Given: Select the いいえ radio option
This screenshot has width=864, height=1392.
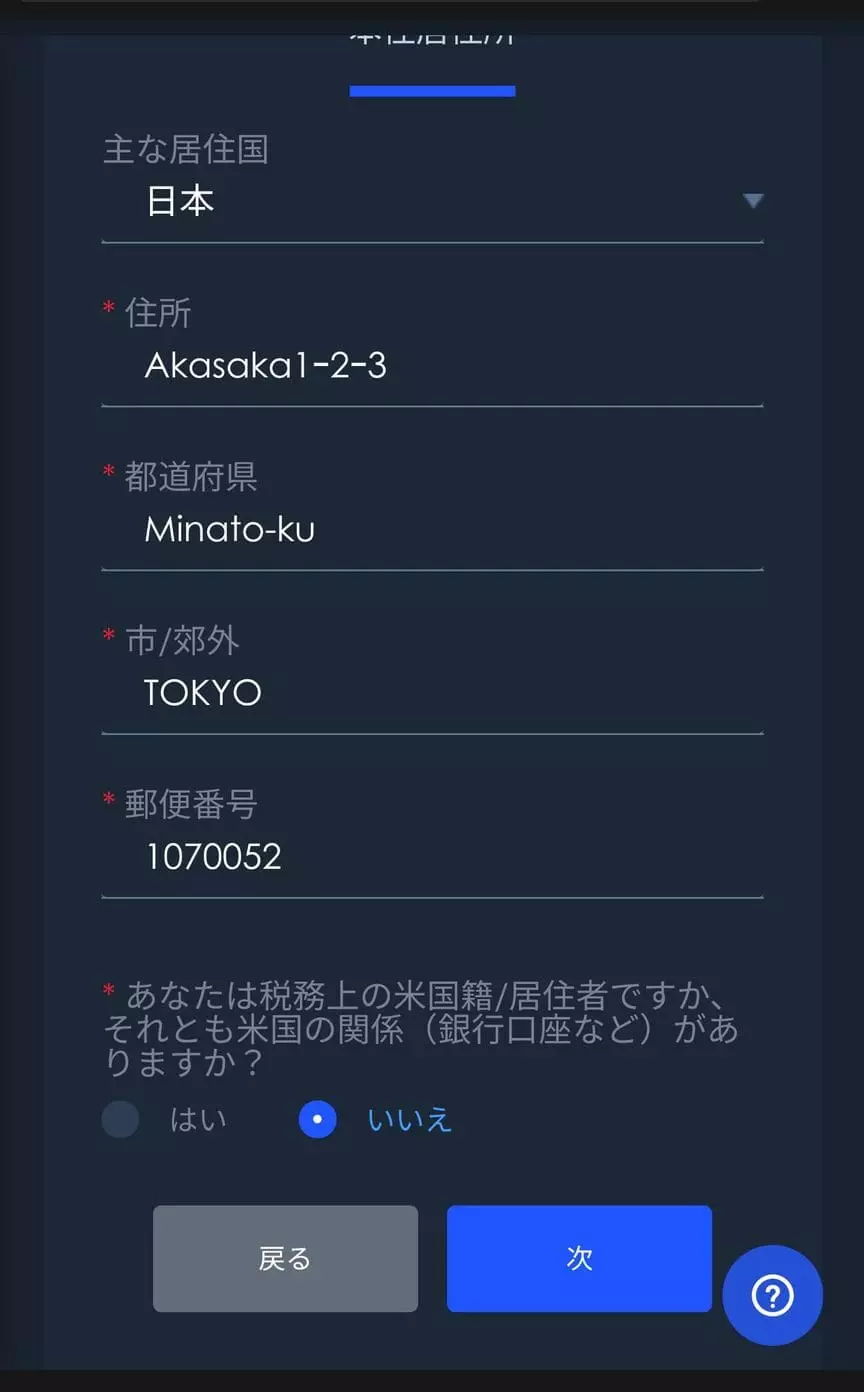Looking at the screenshot, I should click(x=317, y=1120).
